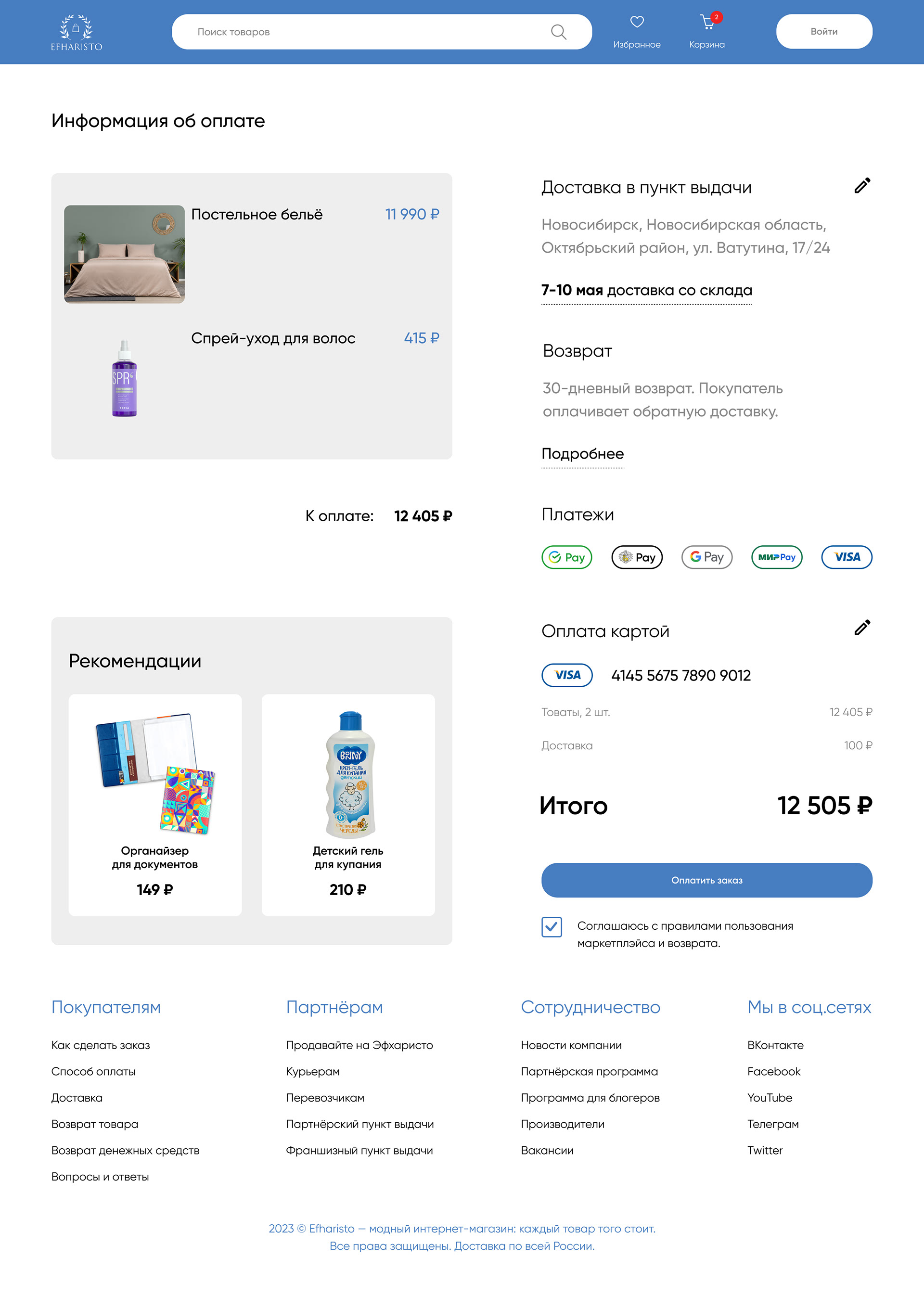The image size is (924, 1296).
Task: Select the VISA option under Платежи
Action: [846, 557]
